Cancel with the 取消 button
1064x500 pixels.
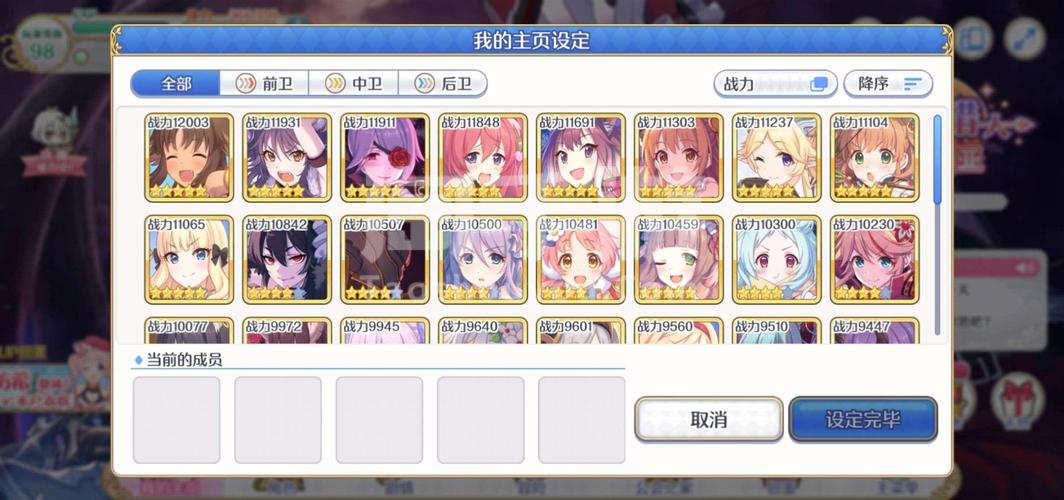point(708,420)
